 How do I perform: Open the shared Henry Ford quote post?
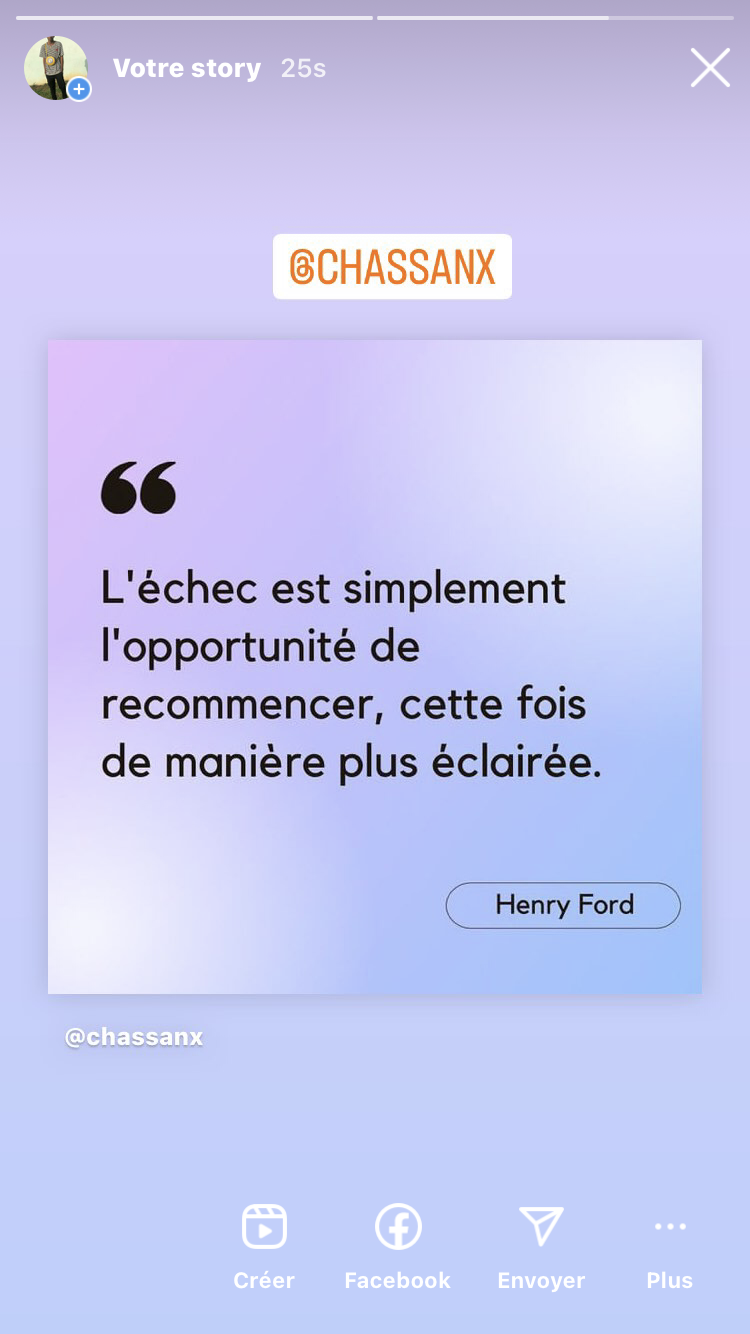375,667
